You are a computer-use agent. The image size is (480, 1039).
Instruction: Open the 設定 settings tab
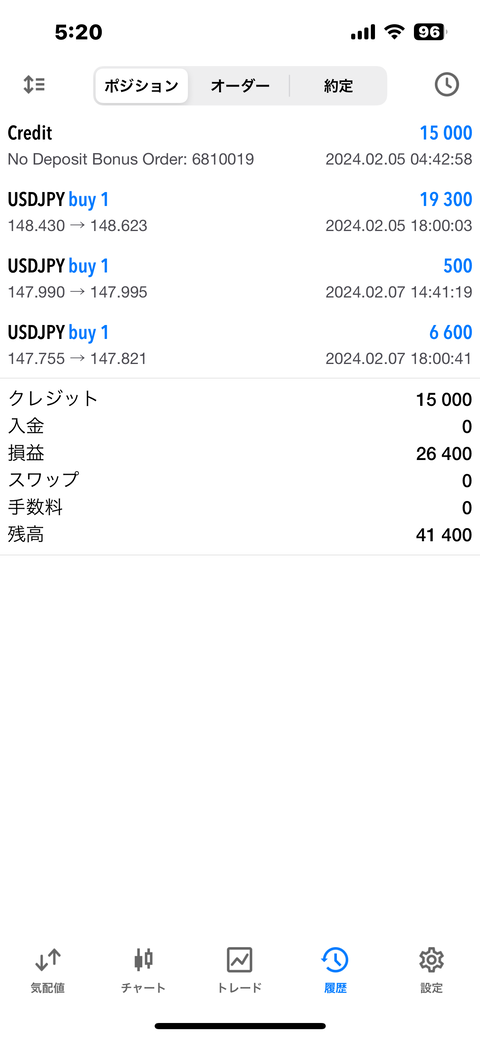432,970
